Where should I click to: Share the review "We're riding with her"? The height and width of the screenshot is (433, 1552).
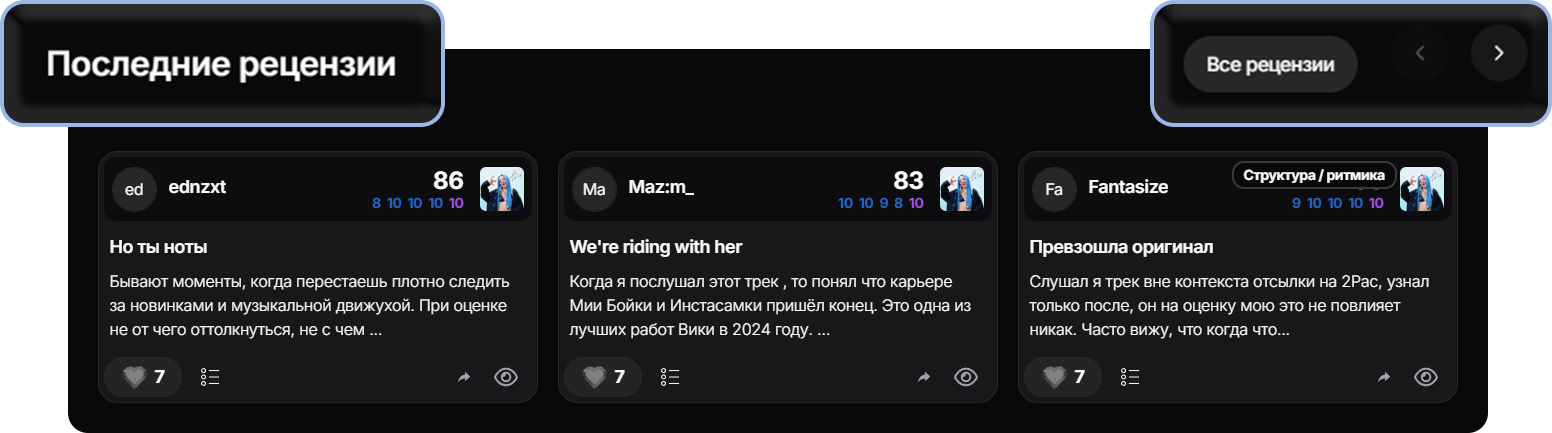click(x=924, y=377)
